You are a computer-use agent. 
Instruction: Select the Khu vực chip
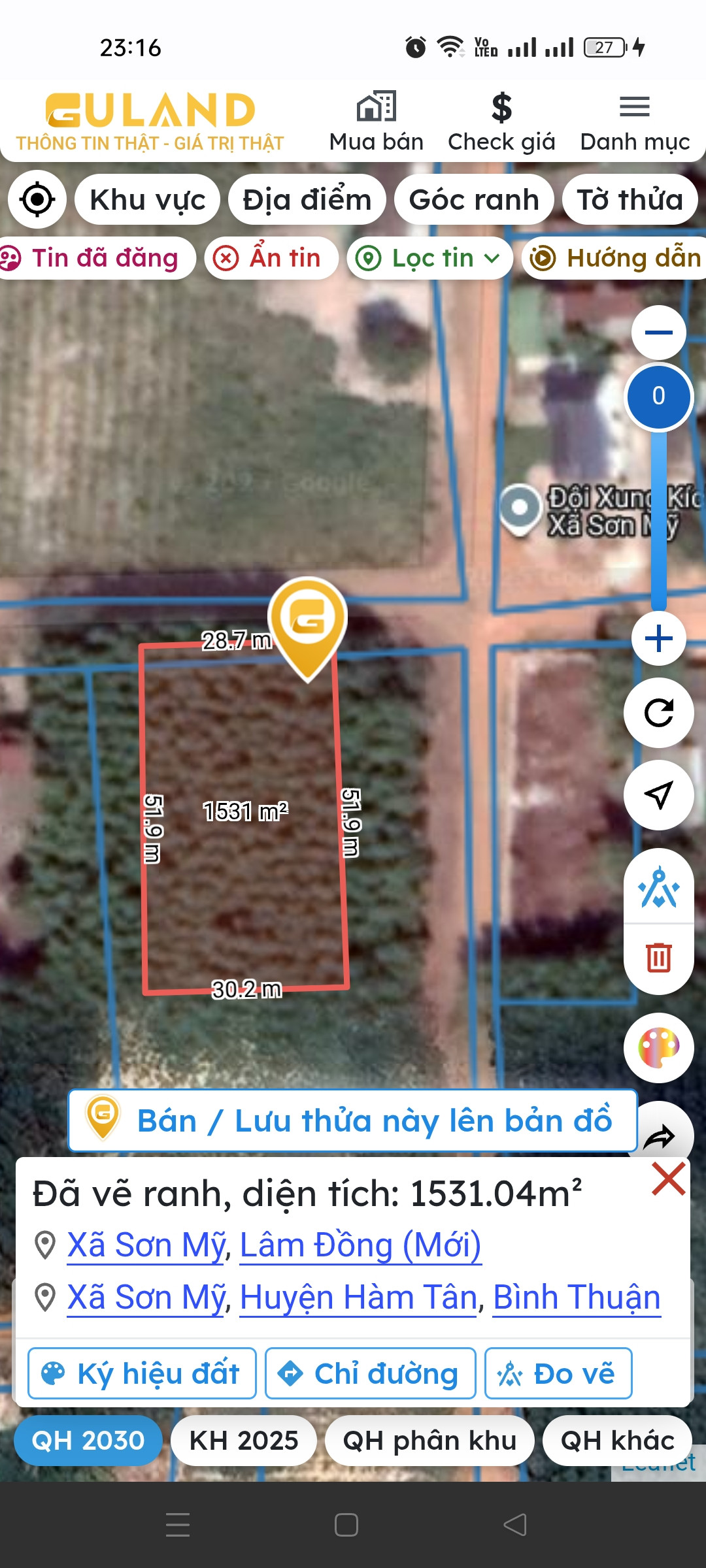coord(147,199)
